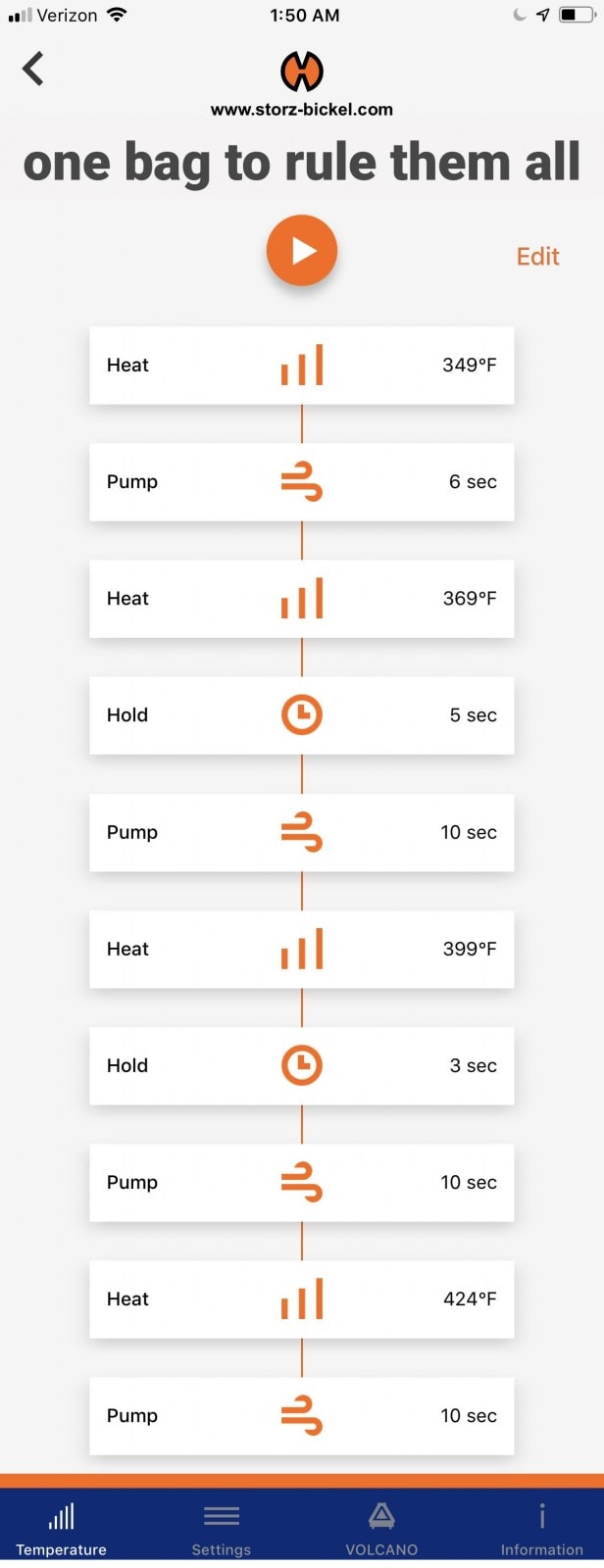Switch to the VOLCANO tab

click(x=381, y=1529)
